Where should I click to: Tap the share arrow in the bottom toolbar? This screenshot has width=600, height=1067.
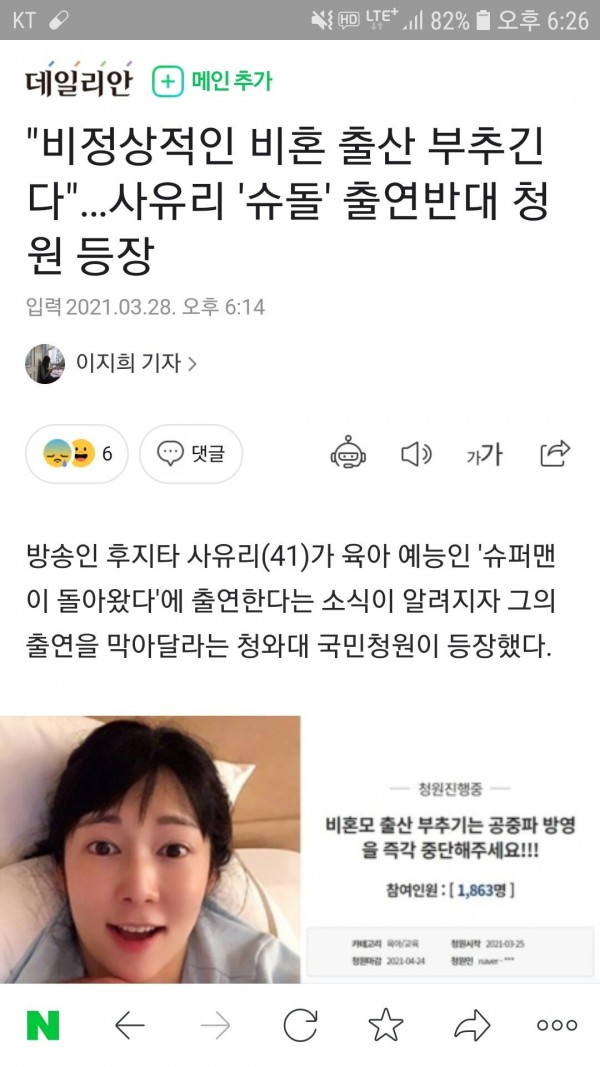[x=471, y=1025]
